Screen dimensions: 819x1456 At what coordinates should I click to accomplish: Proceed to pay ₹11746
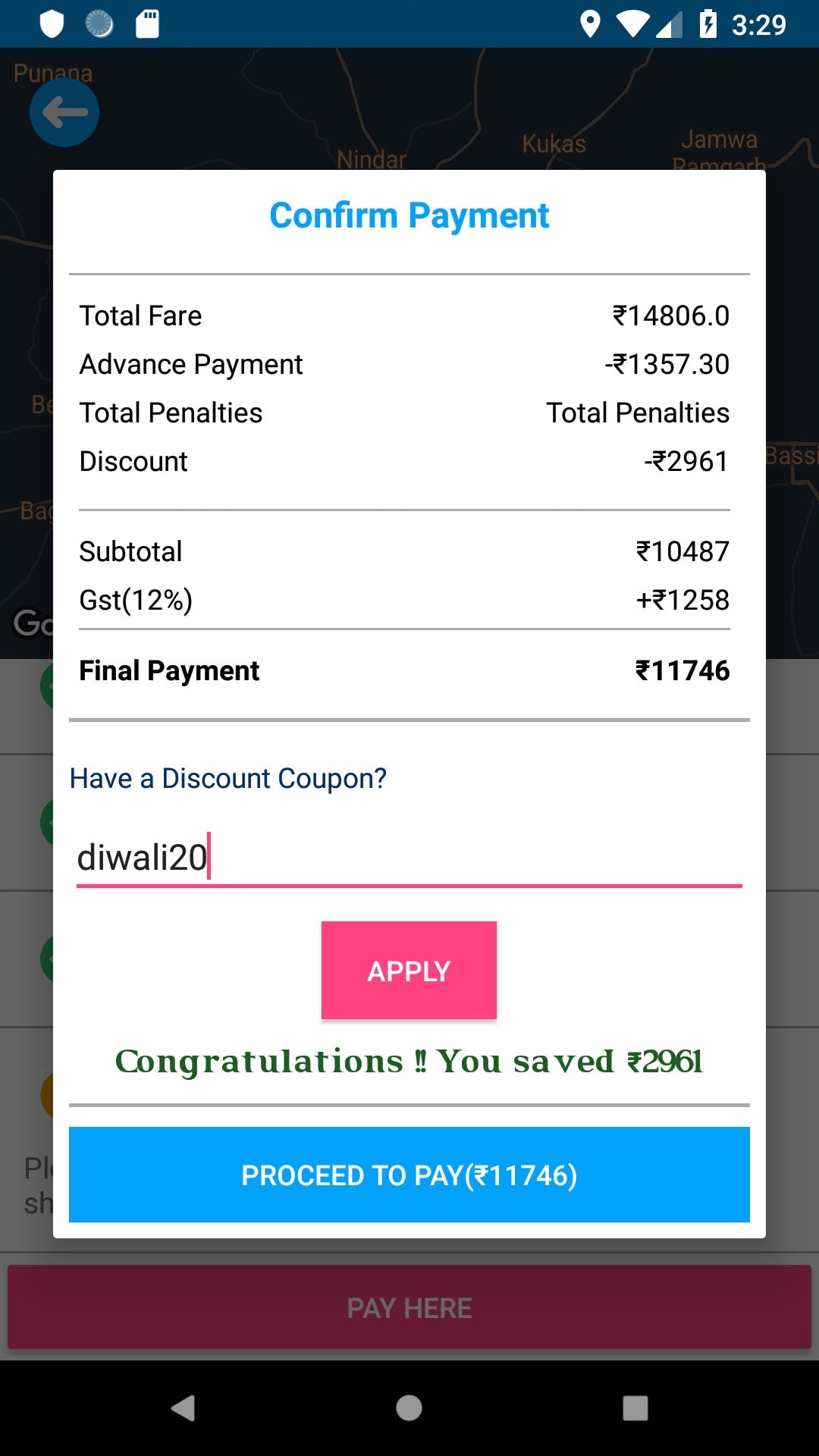tap(409, 1175)
